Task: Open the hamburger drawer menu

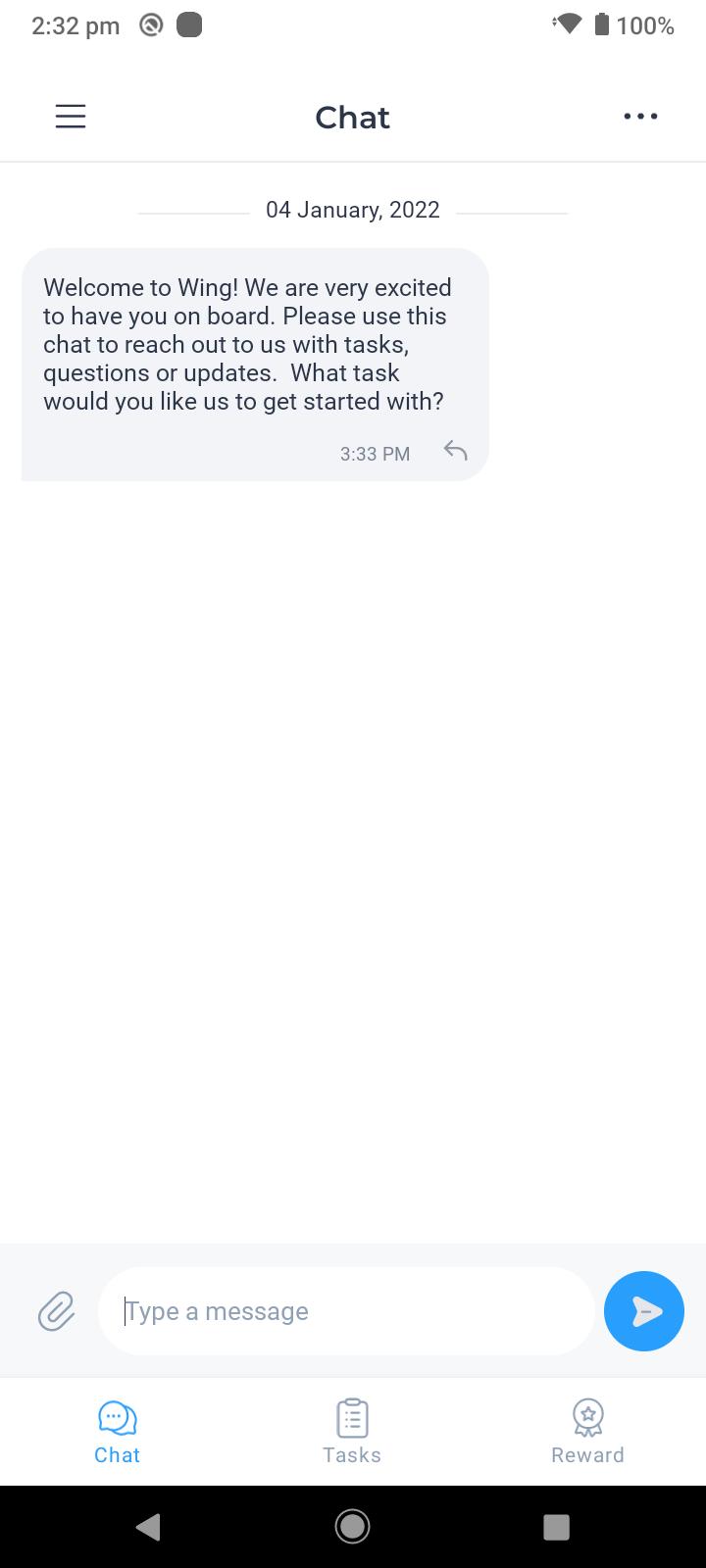Action: [71, 117]
